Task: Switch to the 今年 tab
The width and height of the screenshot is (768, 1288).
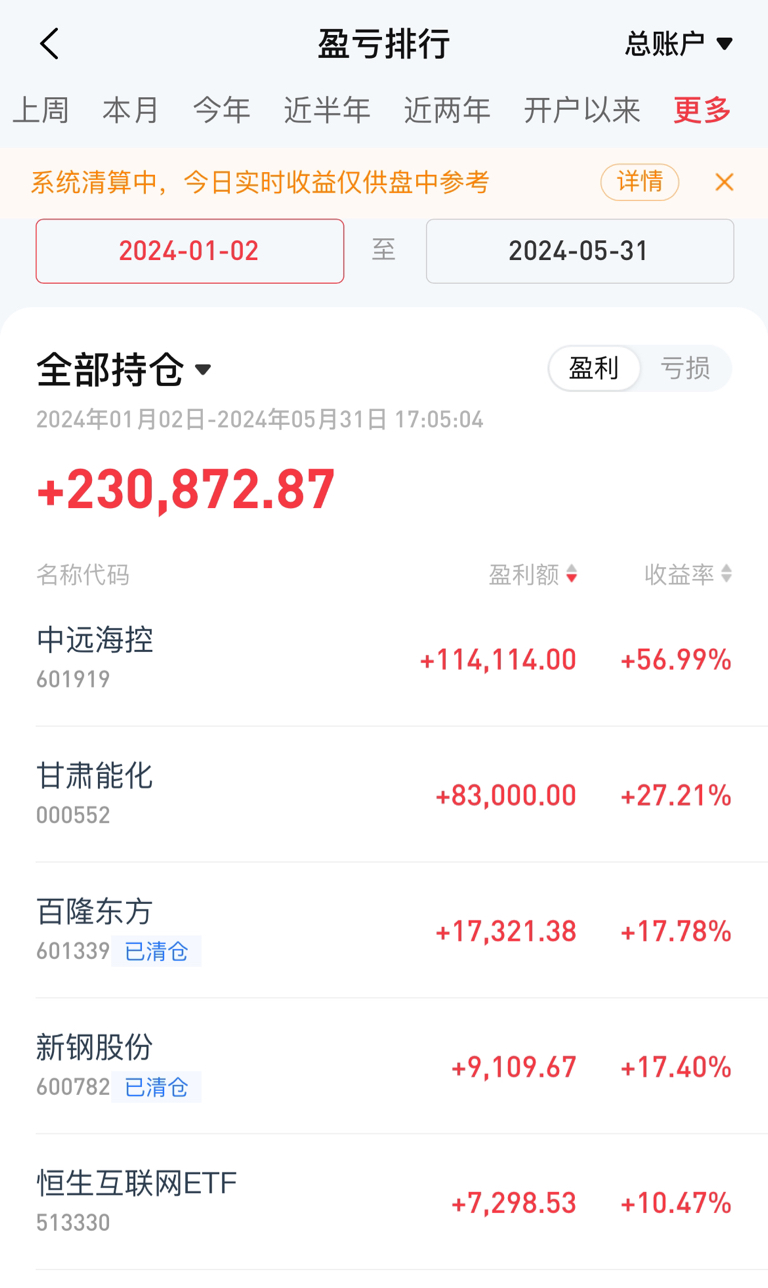Action: (221, 111)
